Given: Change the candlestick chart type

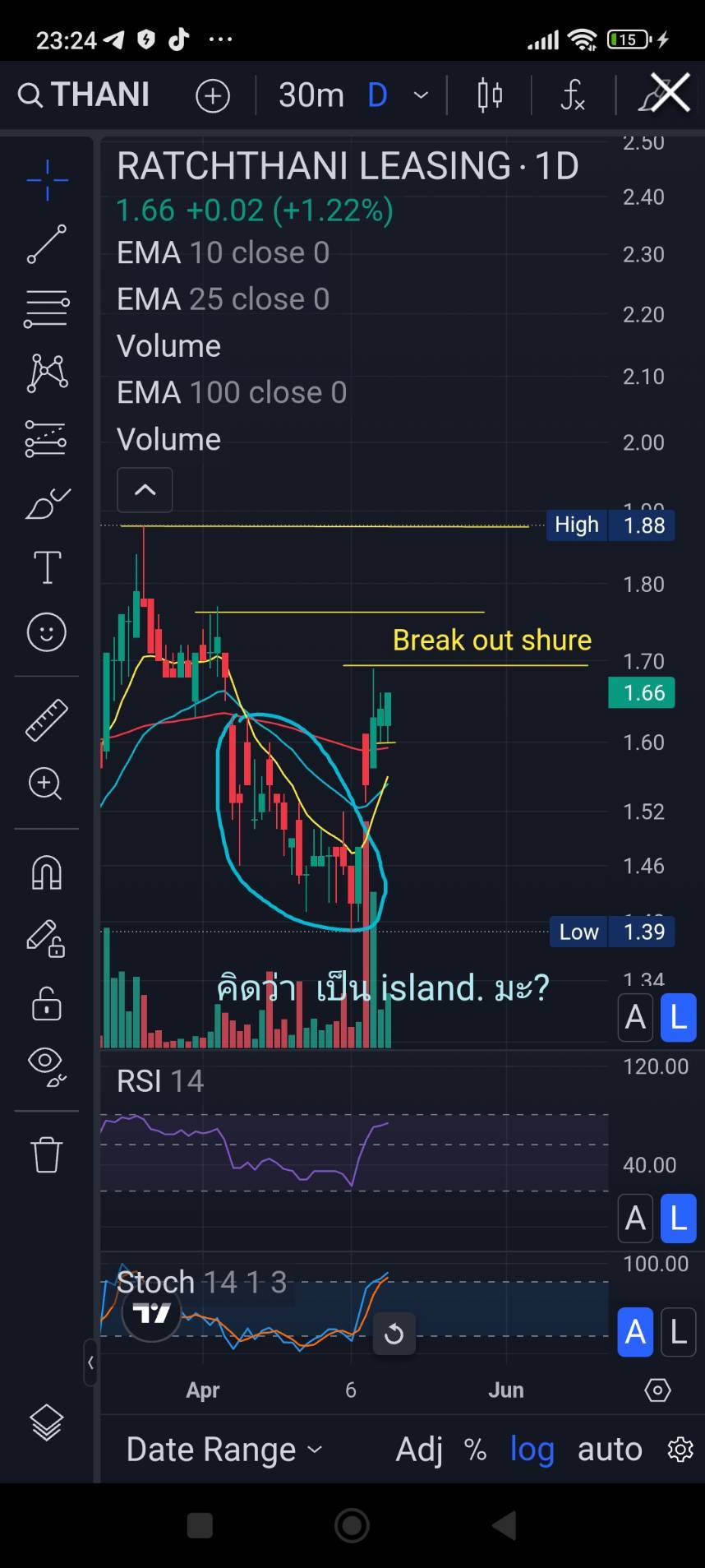Looking at the screenshot, I should (490, 95).
